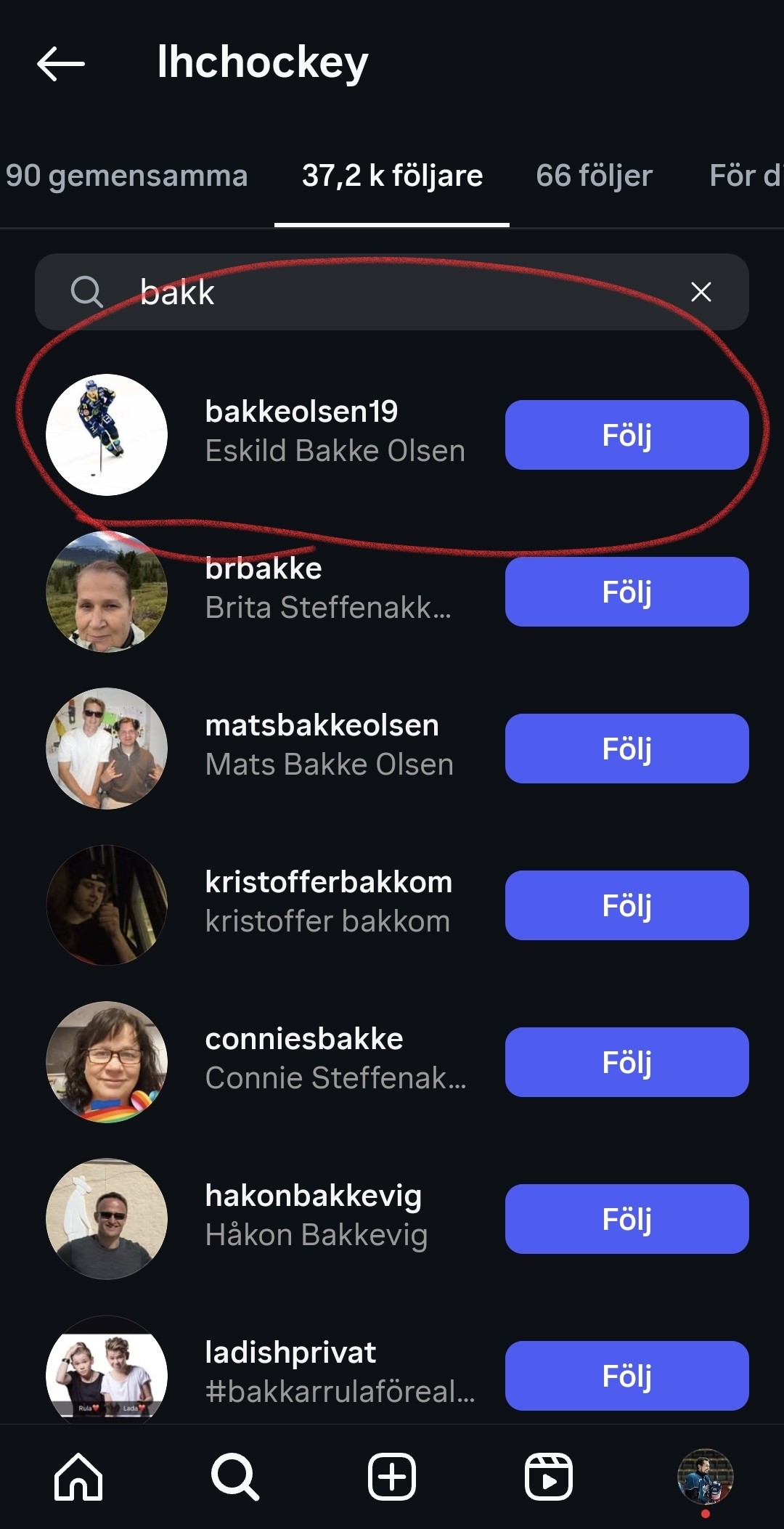Go to the home feed
Screen dimensions: 784x1529
(78, 1477)
